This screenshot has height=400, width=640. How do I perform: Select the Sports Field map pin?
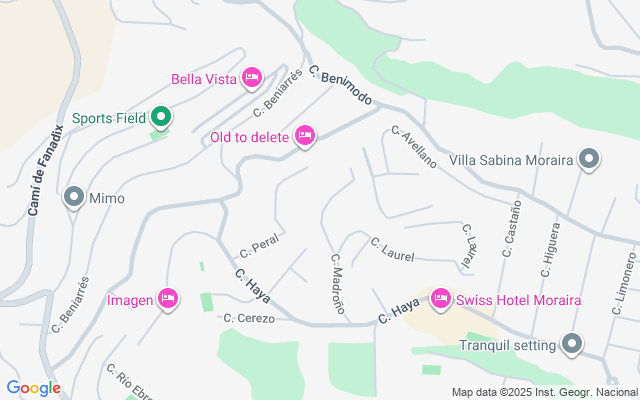pos(160,117)
